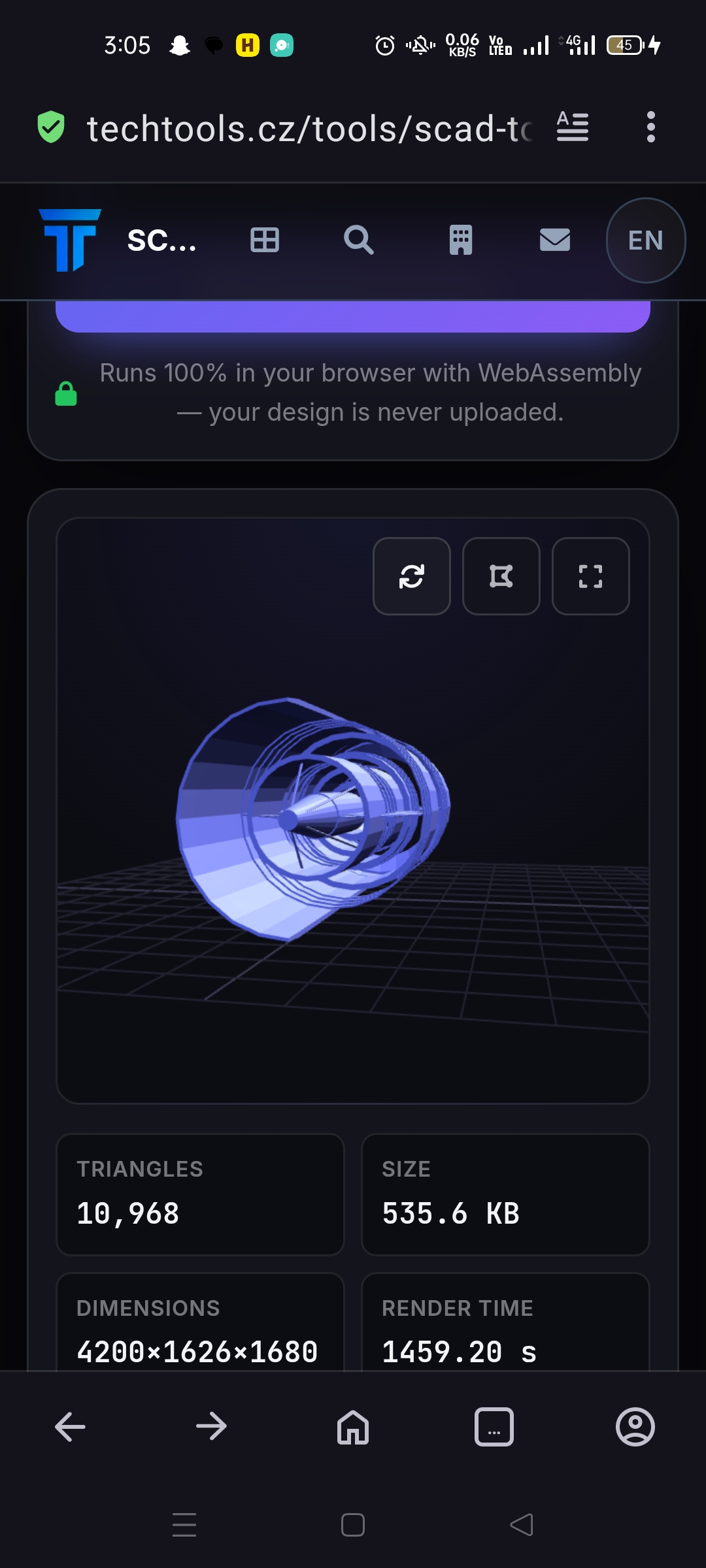The width and height of the screenshot is (706, 1568).
Task: Open the browser account profile
Action: click(x=635, y=1427)
